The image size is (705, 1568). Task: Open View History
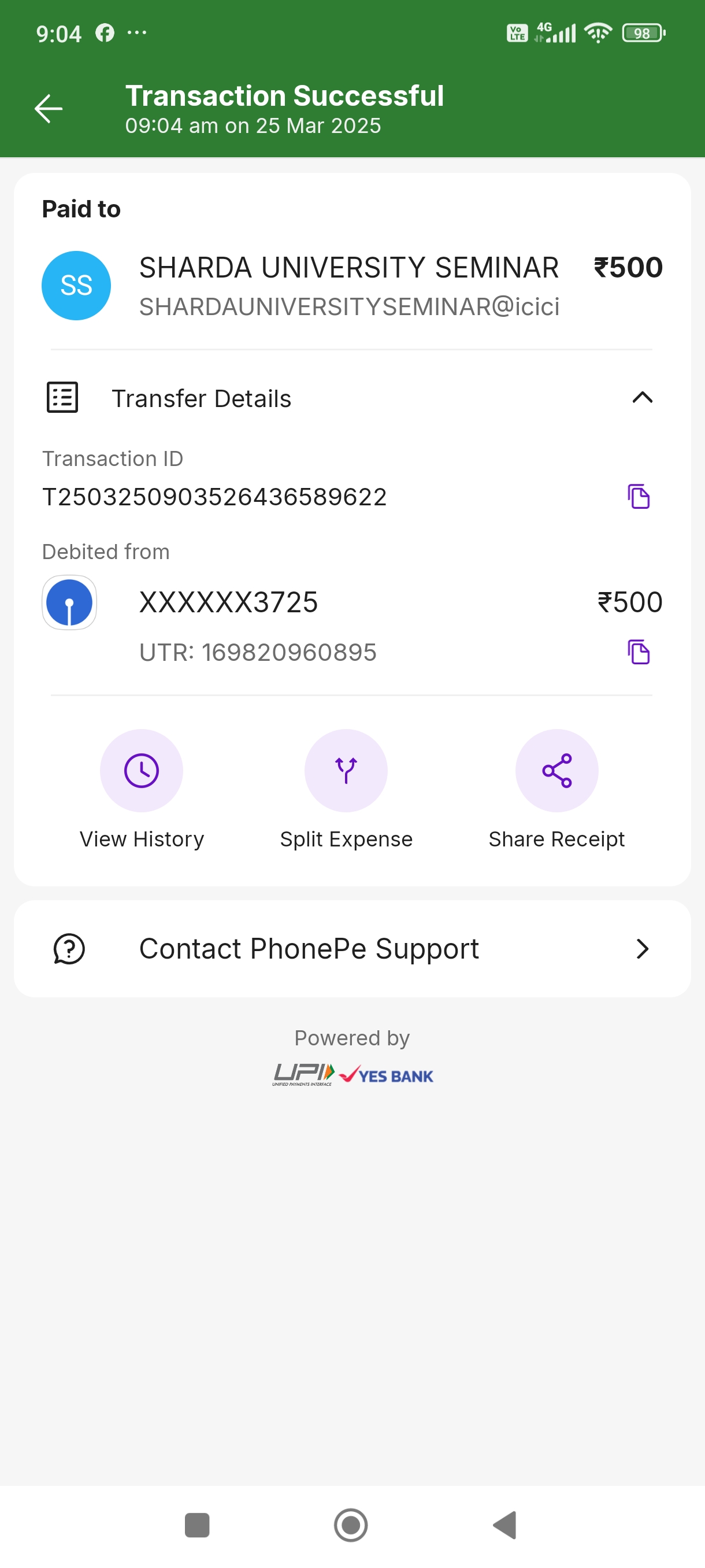point(142,789)
